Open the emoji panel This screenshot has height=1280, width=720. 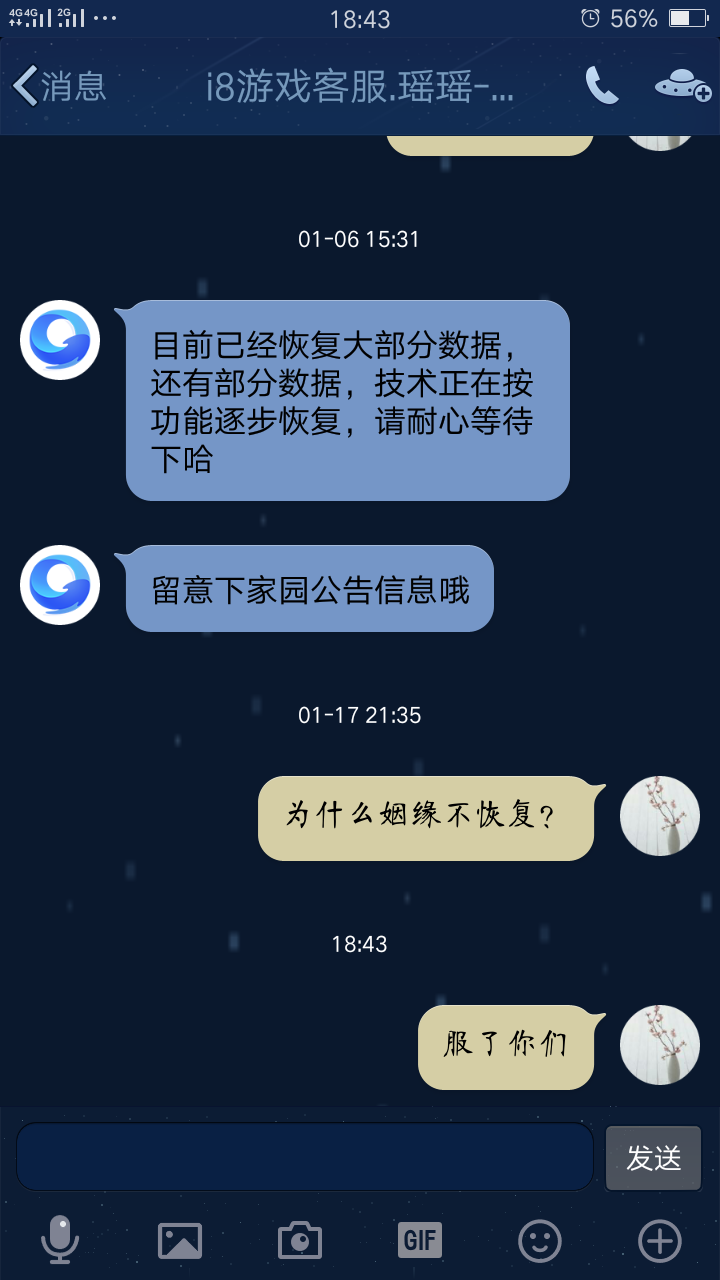[540, 1241]
